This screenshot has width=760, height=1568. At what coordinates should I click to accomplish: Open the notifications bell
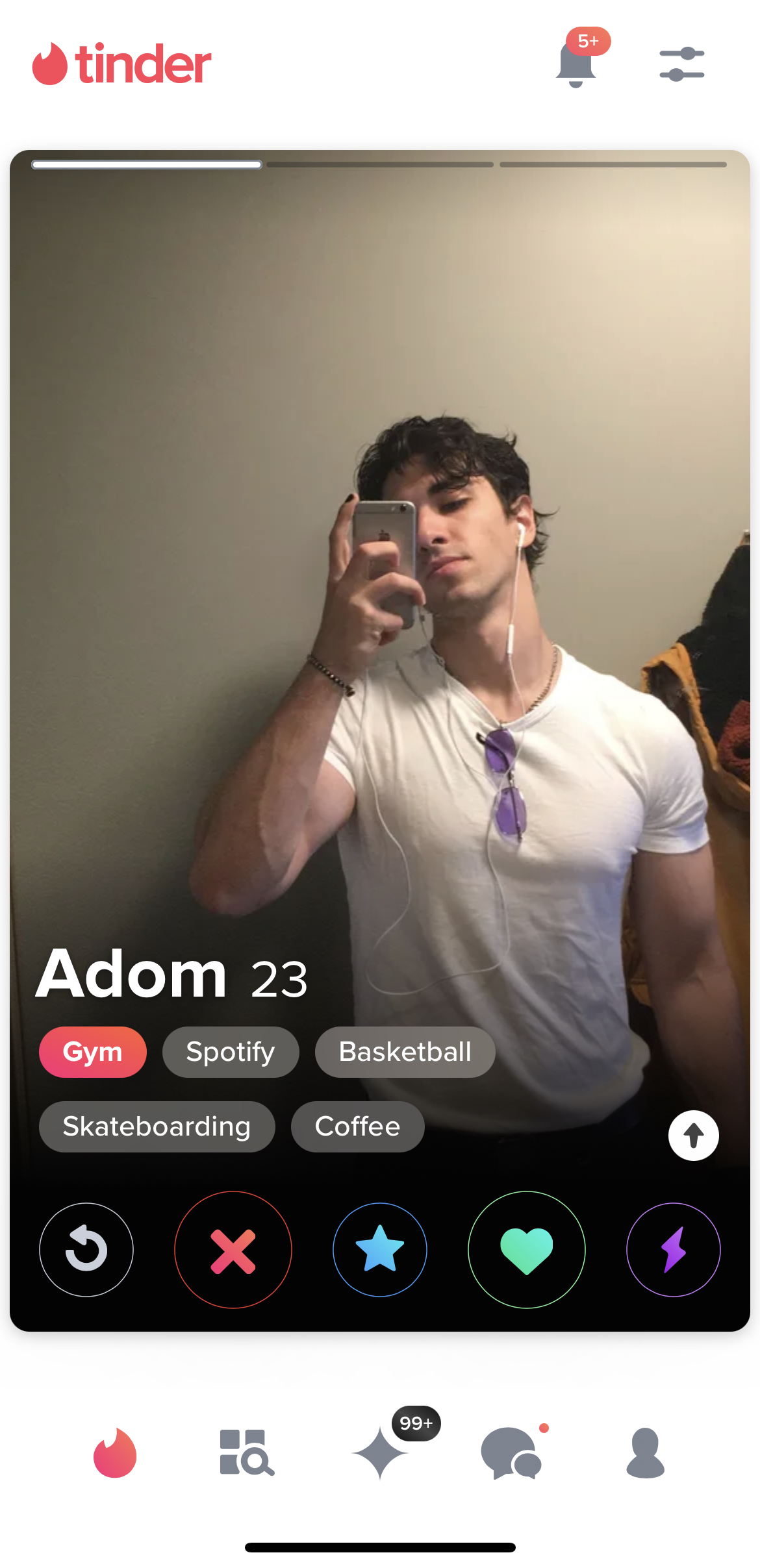[x=576, y=65]
